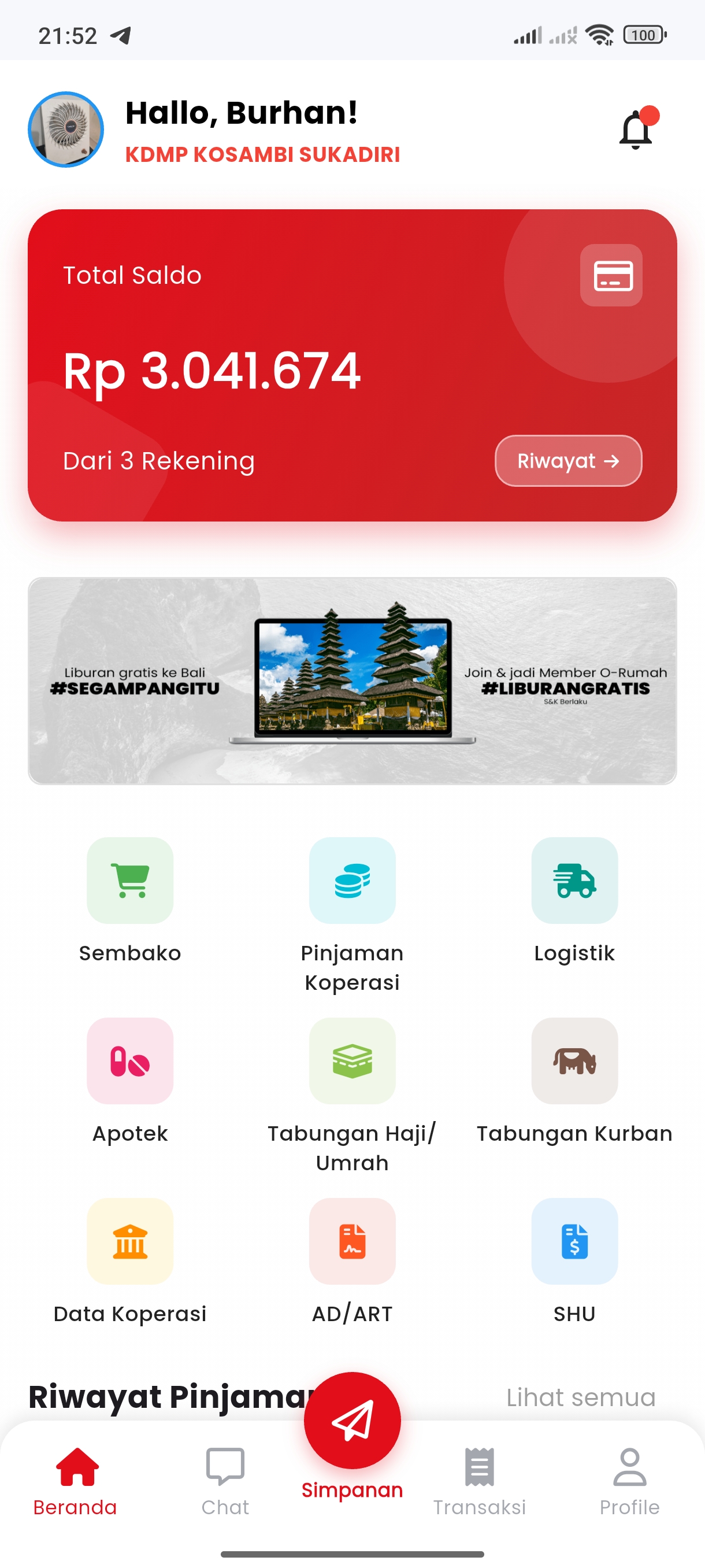Viewport: 705px width, 1568px height.
Task: Select the Pinjaman Koperasi coins icon
Action: [352, 881]
